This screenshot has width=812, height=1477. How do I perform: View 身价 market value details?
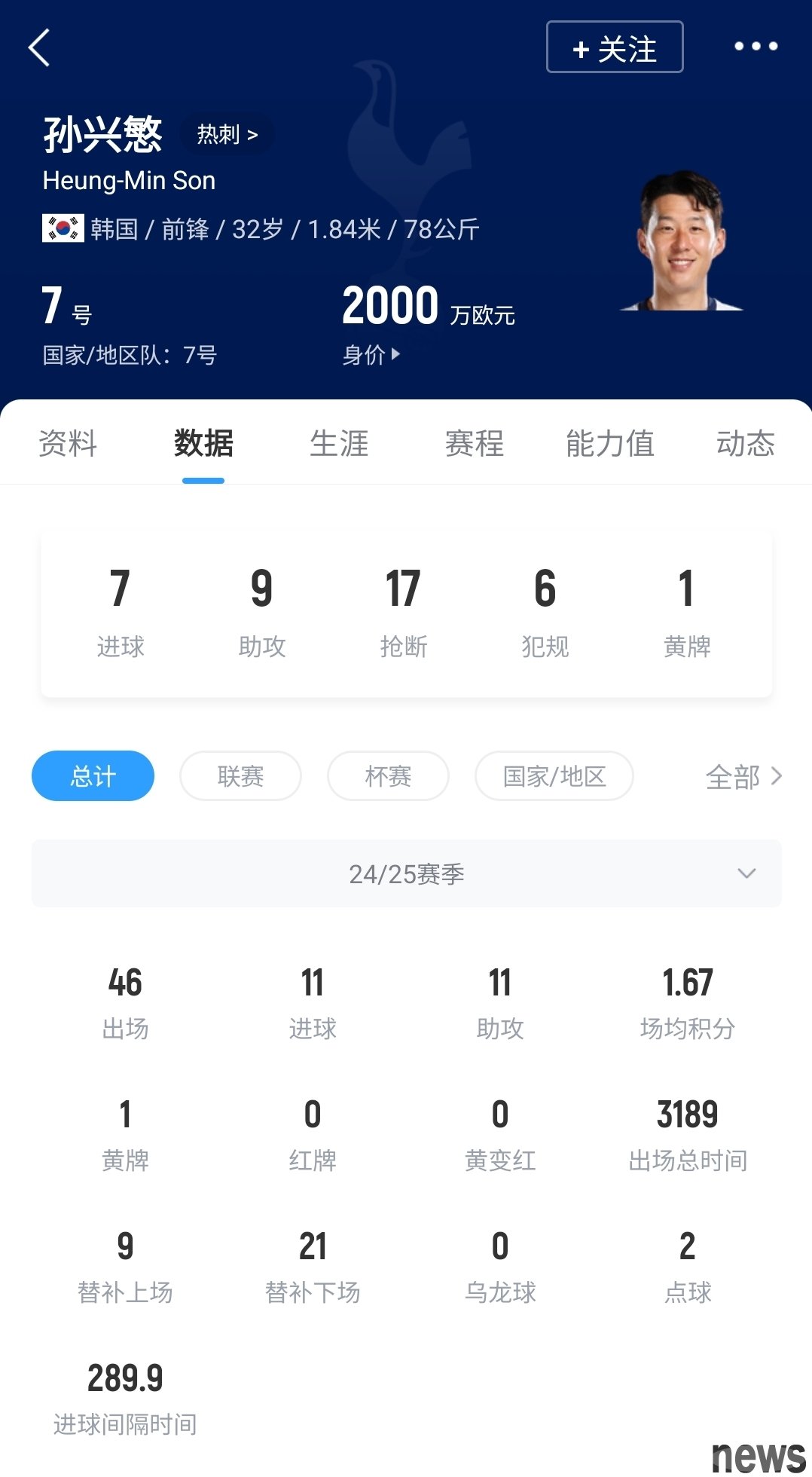[x=371, y=354]
